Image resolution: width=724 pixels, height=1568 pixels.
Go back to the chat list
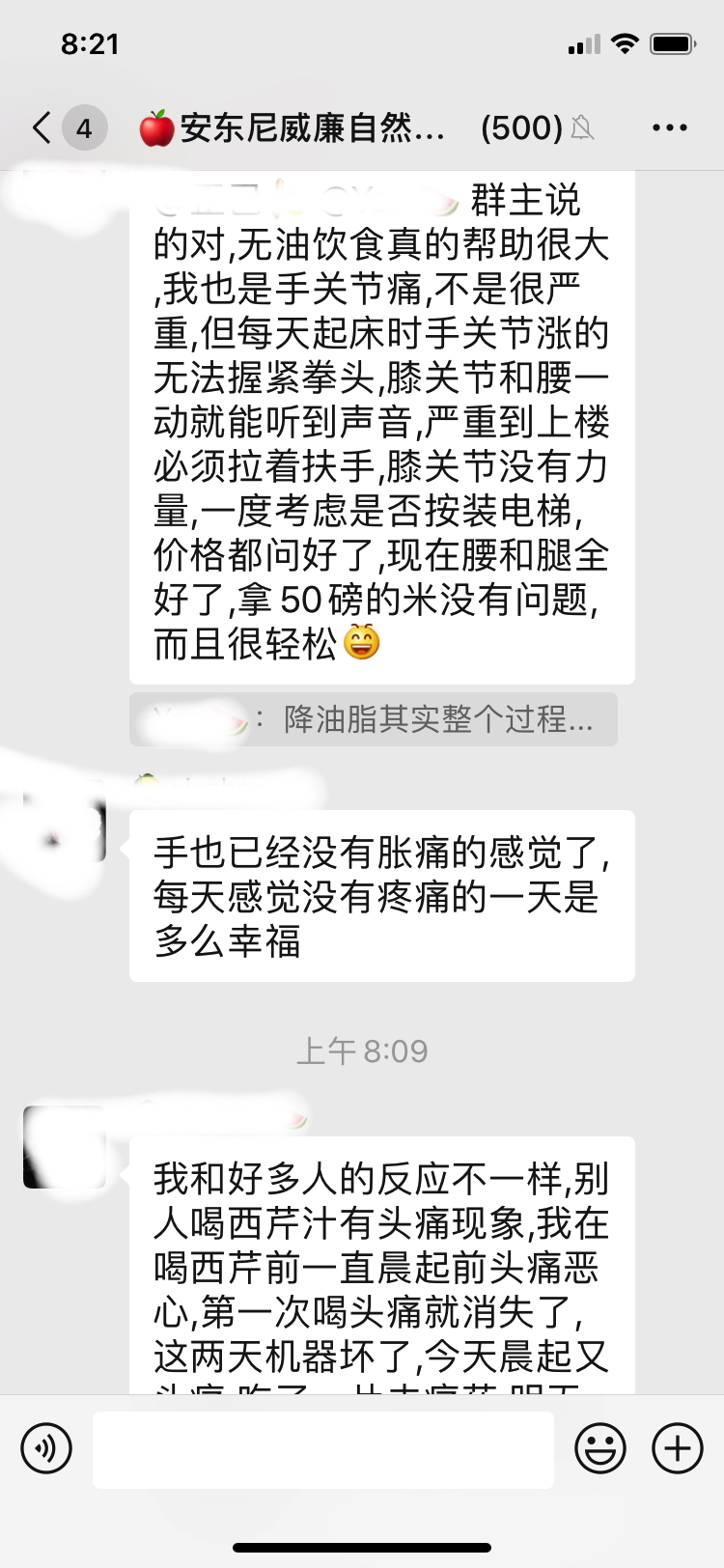coord(42,127)
